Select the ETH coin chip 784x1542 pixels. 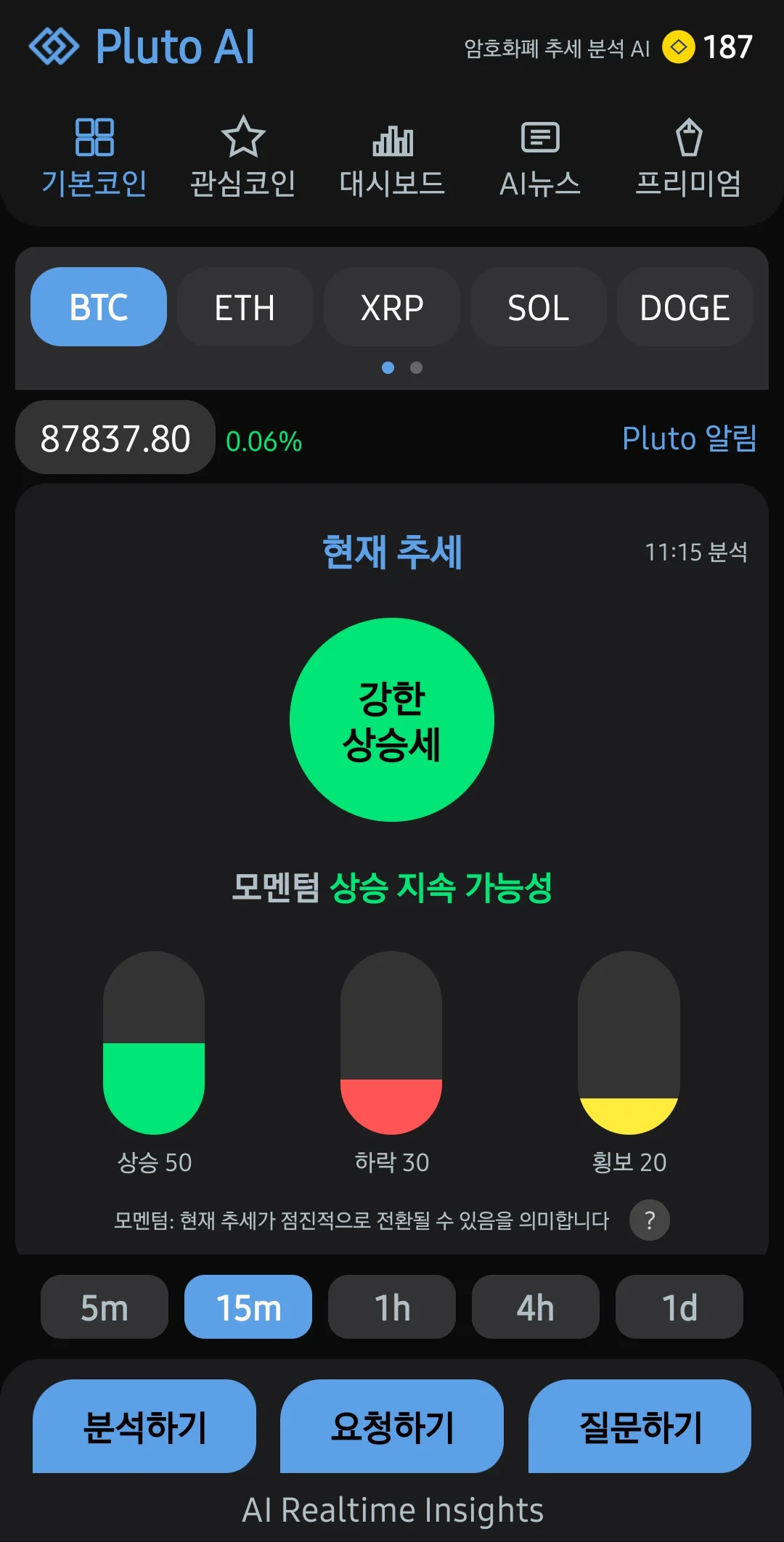(245, 306)
